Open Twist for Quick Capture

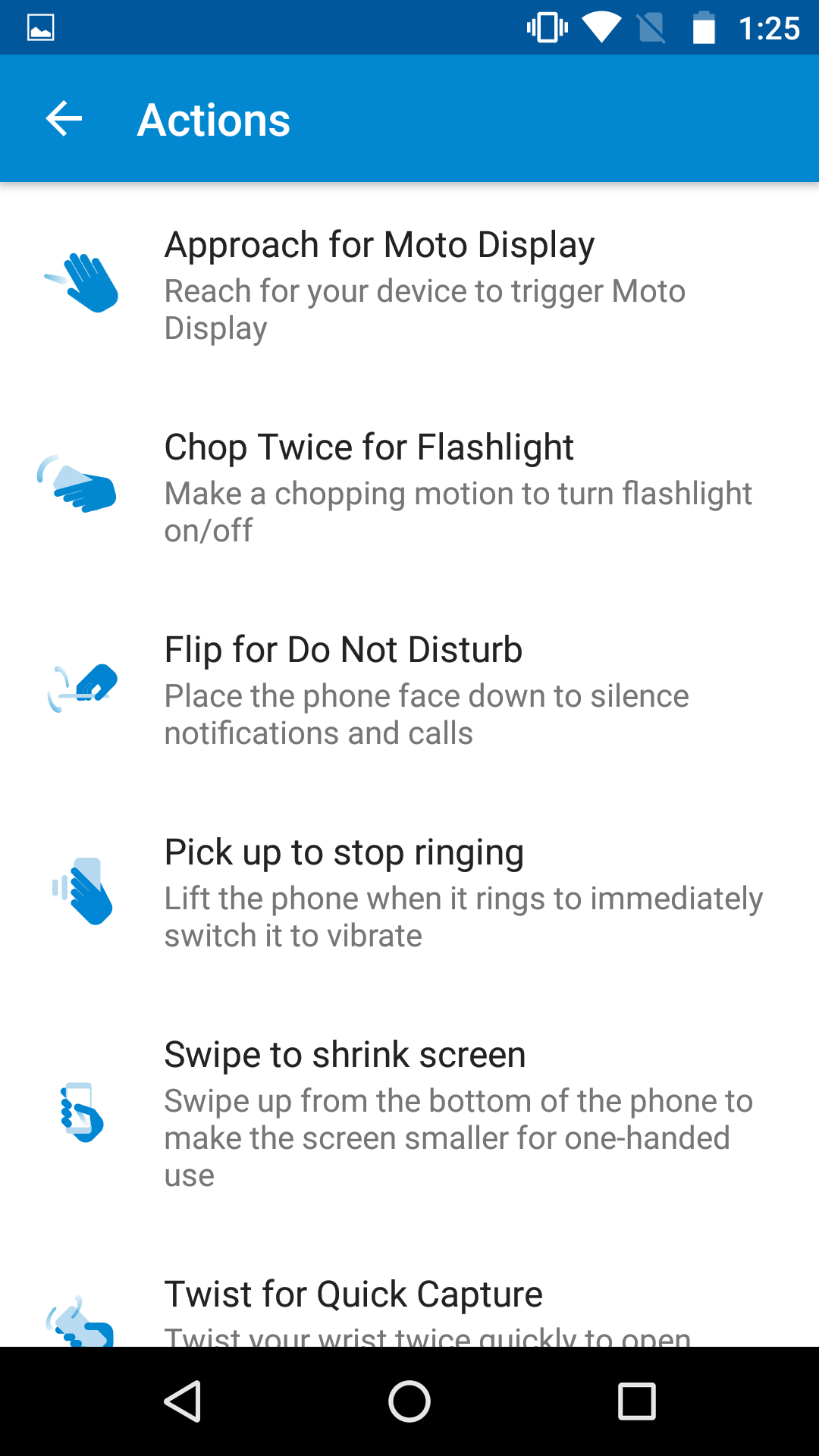click(409, 1290)
